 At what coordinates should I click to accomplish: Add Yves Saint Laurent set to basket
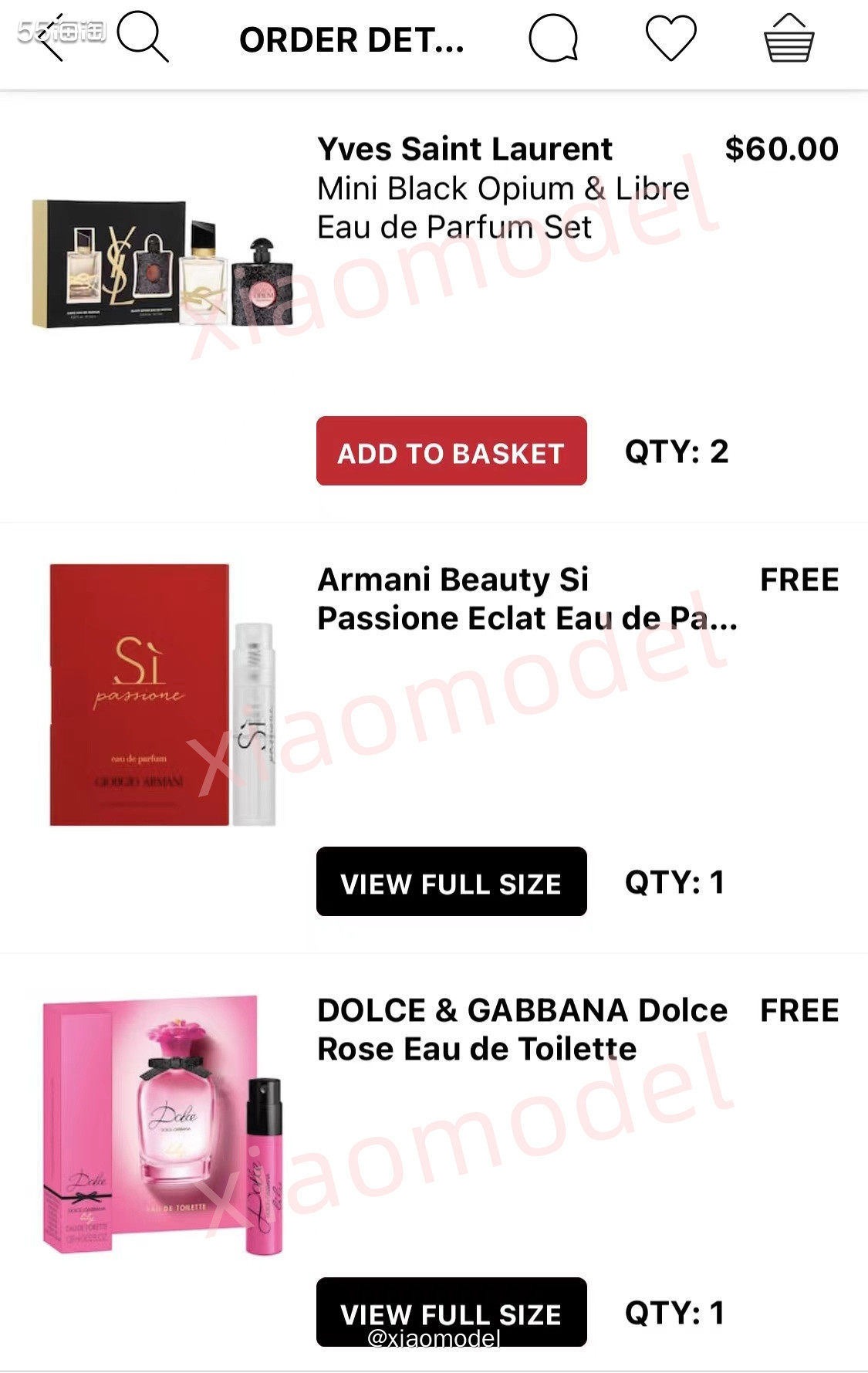[451, 451]
